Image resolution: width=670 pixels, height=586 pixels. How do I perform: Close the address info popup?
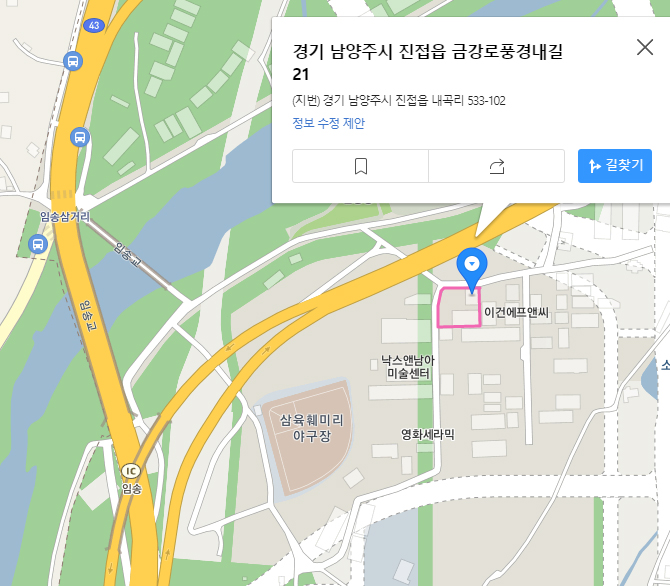(645, 46)
